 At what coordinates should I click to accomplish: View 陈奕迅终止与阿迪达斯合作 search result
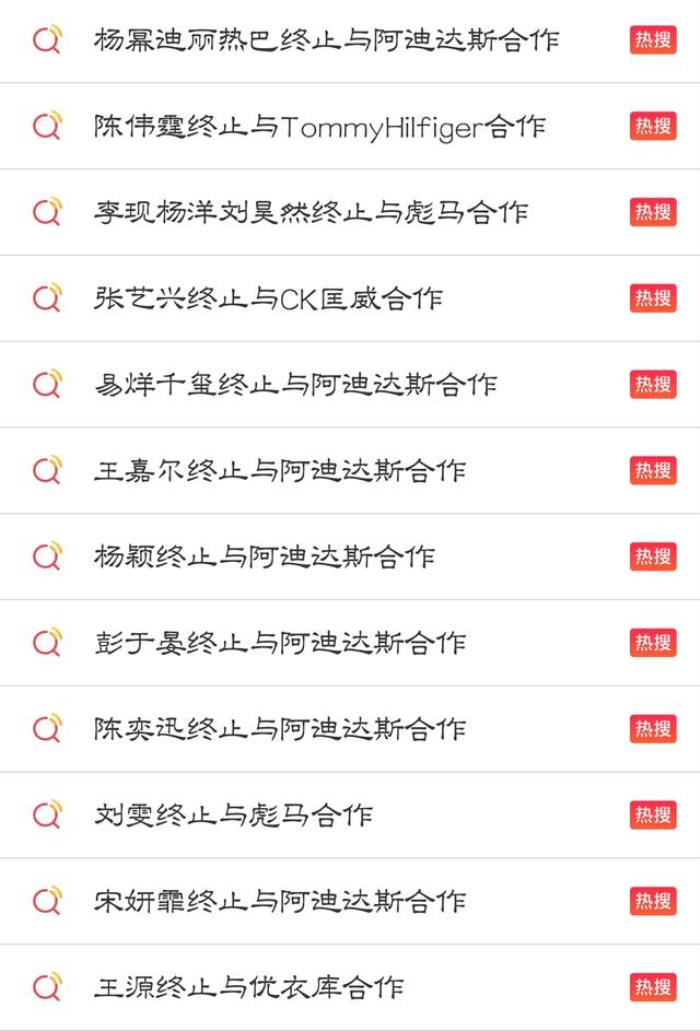tap(280, 729)
